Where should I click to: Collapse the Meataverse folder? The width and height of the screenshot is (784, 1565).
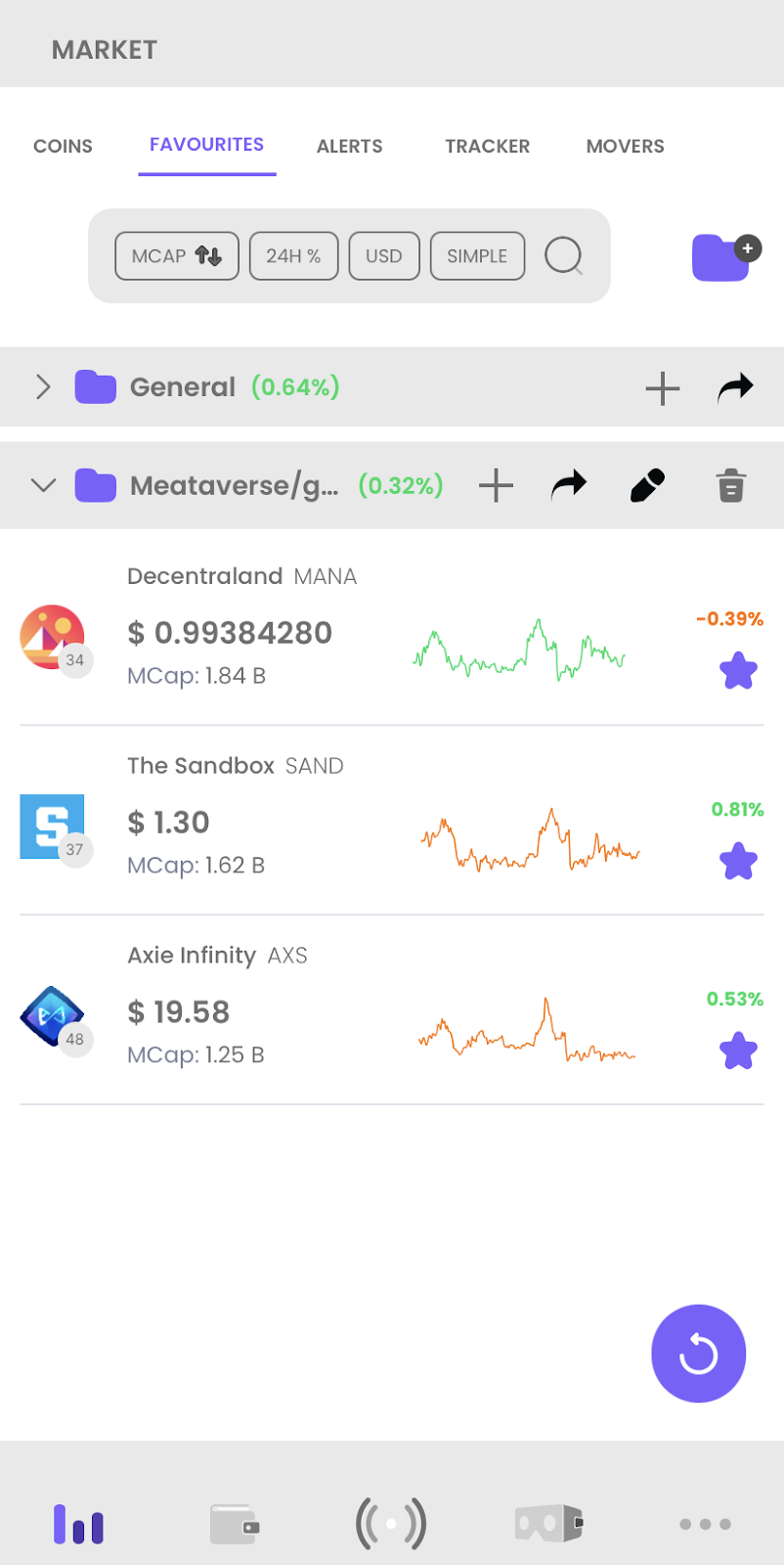tap(43, 485)
